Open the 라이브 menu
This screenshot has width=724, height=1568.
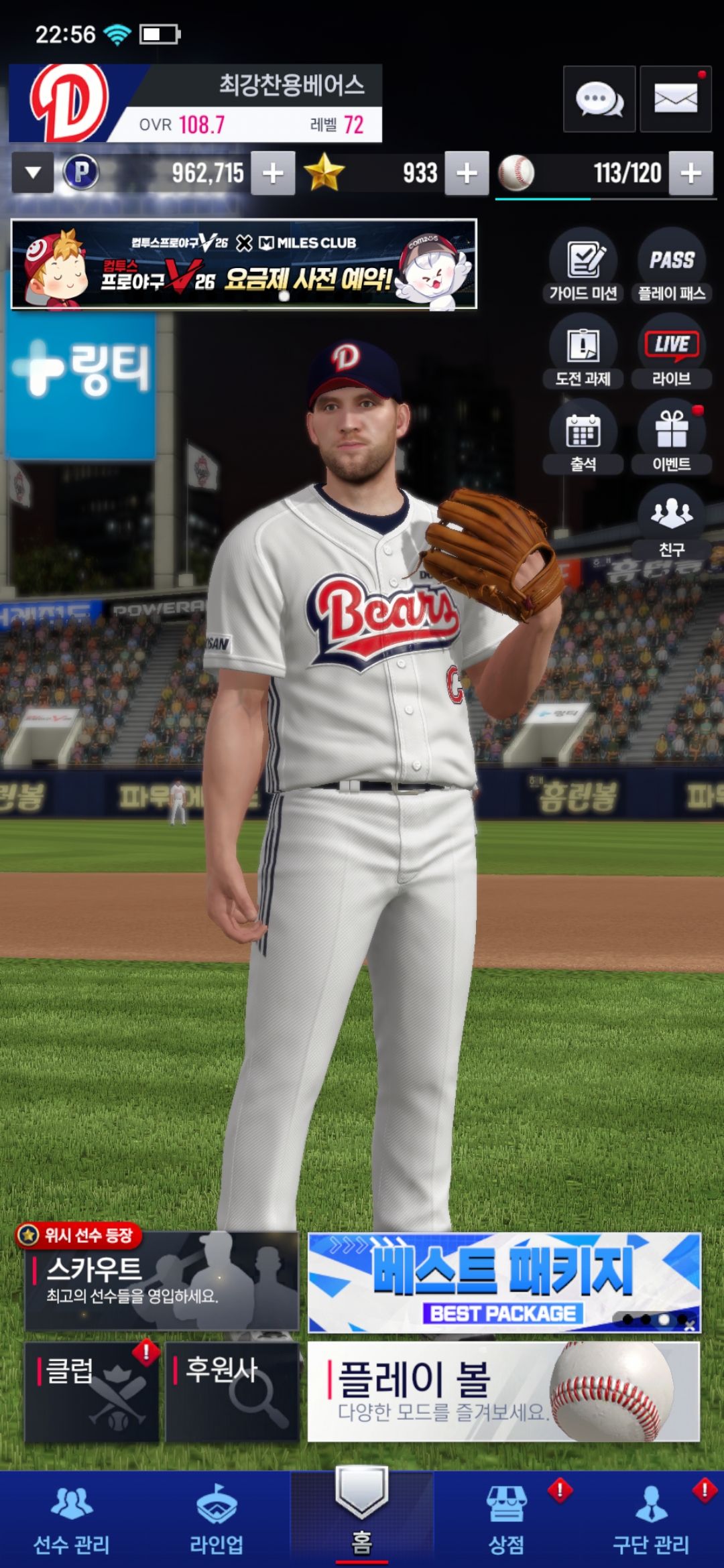click(672, 350)
